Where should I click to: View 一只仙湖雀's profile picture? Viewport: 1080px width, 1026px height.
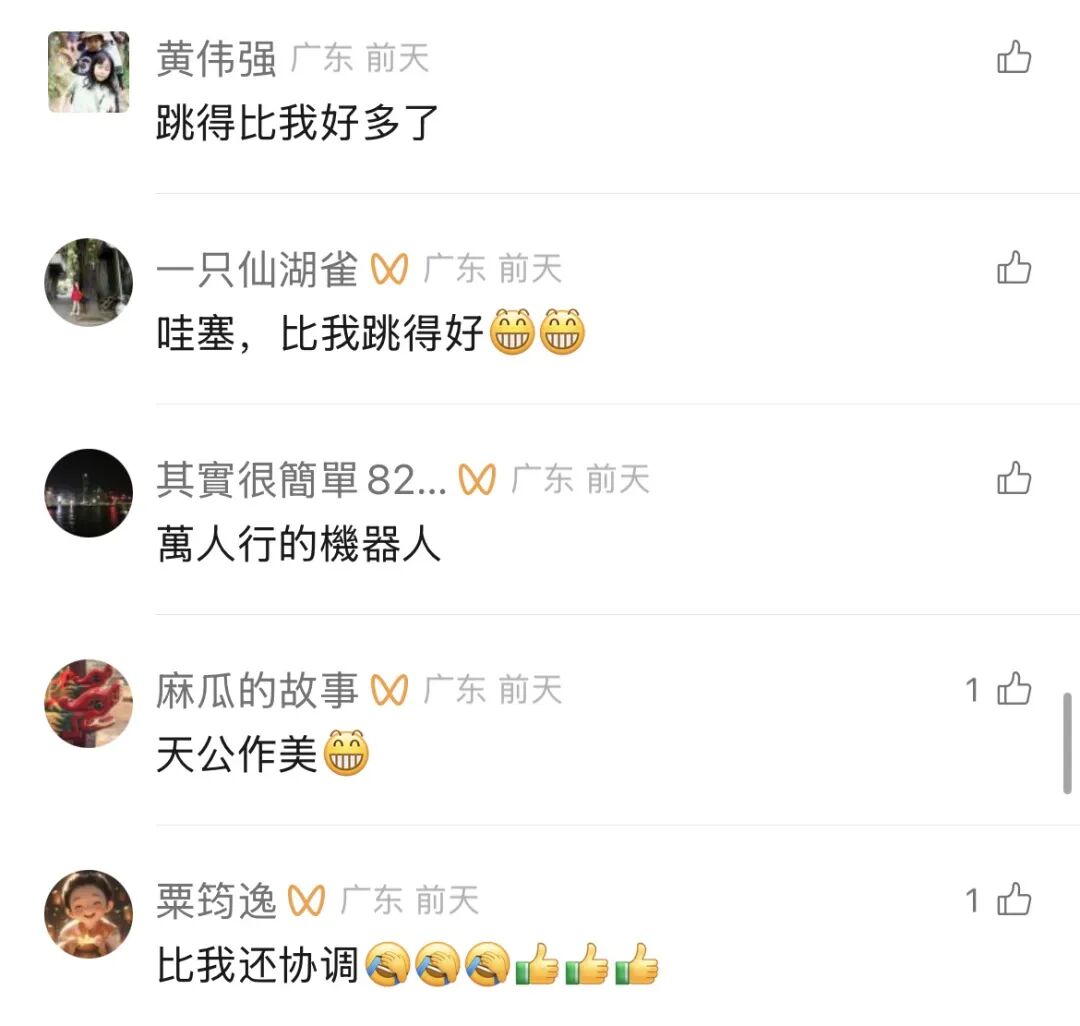click(x=88, y=282)
